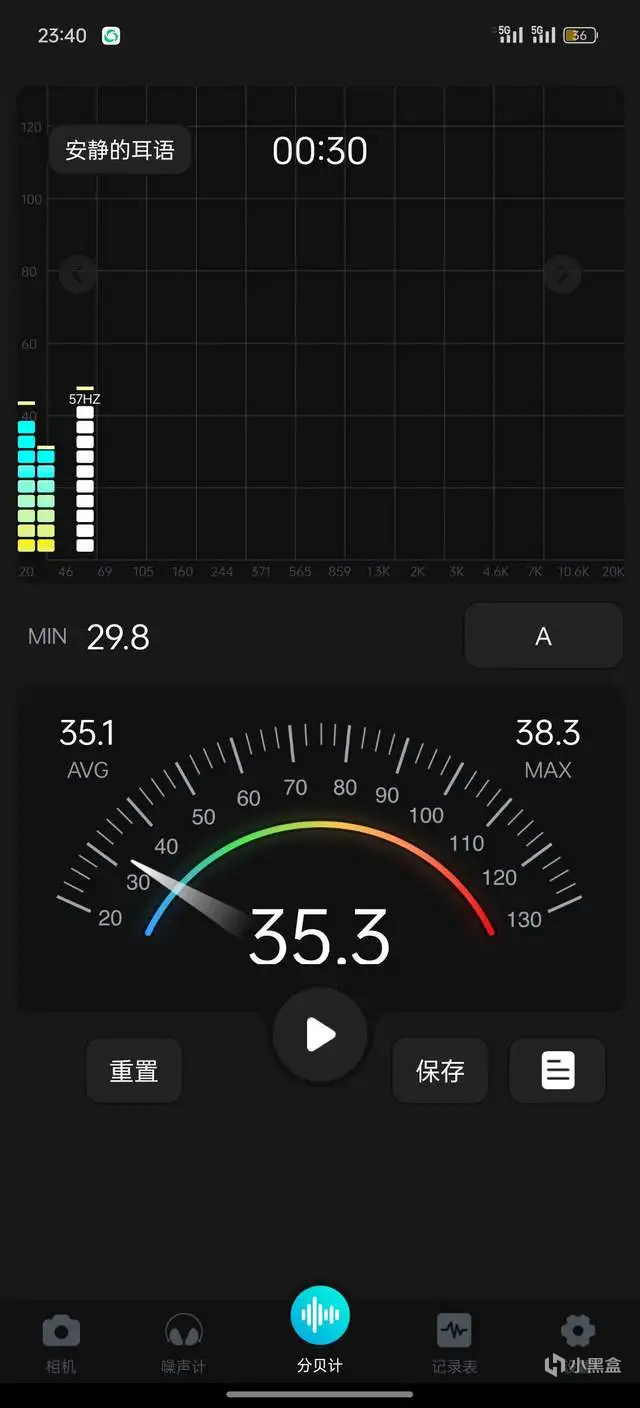The width and height of the screenshot is (640, 1408).
Task: Open the 噪声计 noise meter tab
Action: click(x=183, y=1342)
